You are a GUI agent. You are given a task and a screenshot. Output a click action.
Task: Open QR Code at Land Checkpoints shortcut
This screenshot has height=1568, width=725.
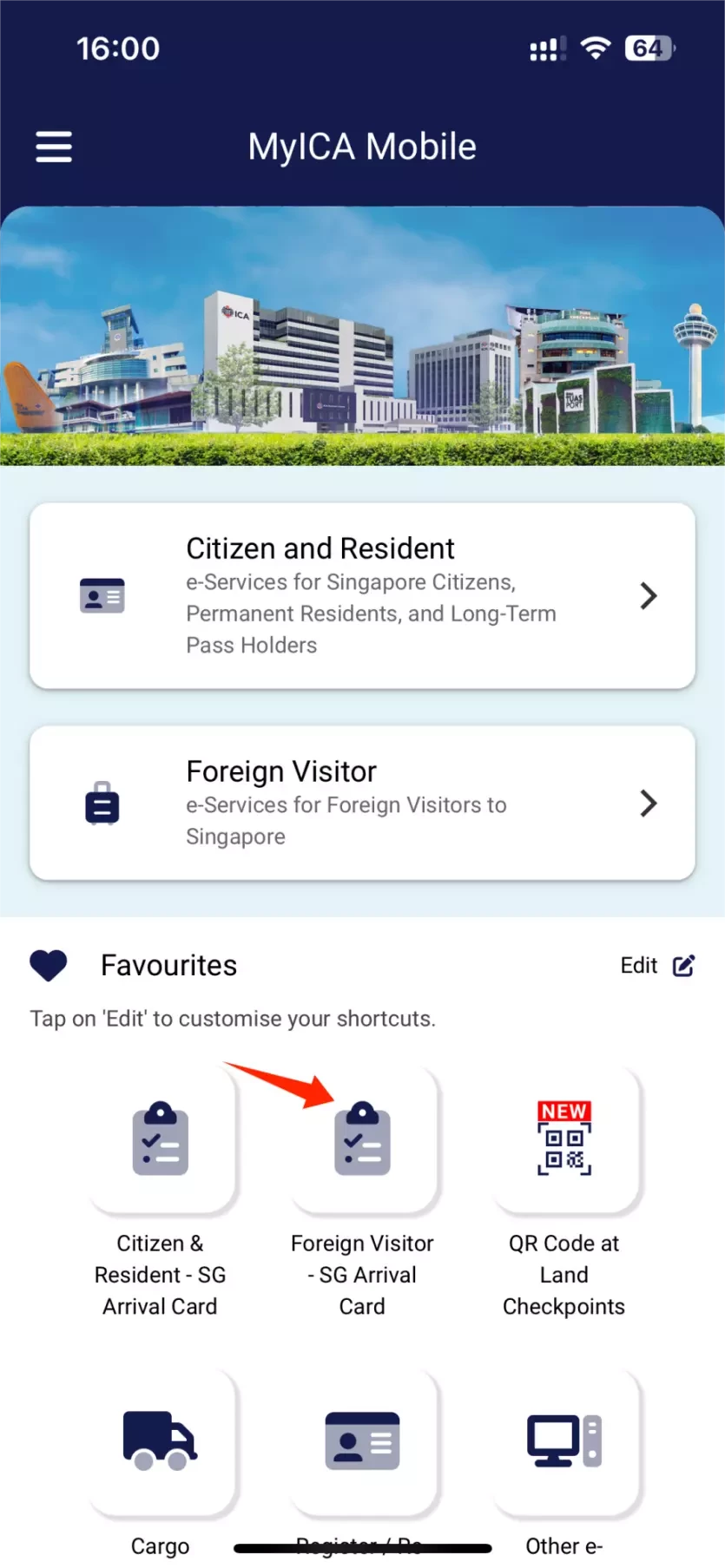click(x=564, y=1139)
